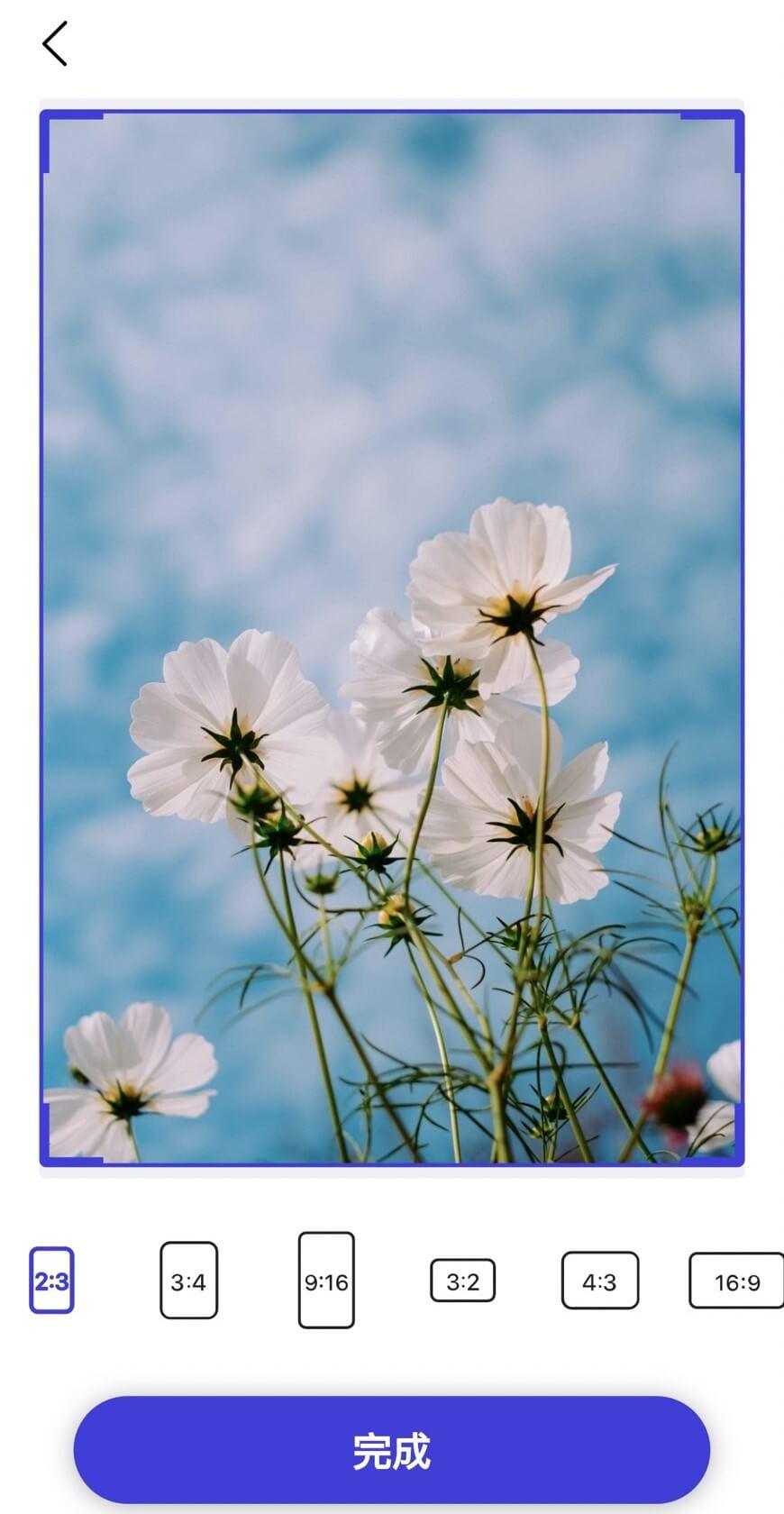Go back using the top arrow
Screen dimensions: 784x1514
click(55, 44)
